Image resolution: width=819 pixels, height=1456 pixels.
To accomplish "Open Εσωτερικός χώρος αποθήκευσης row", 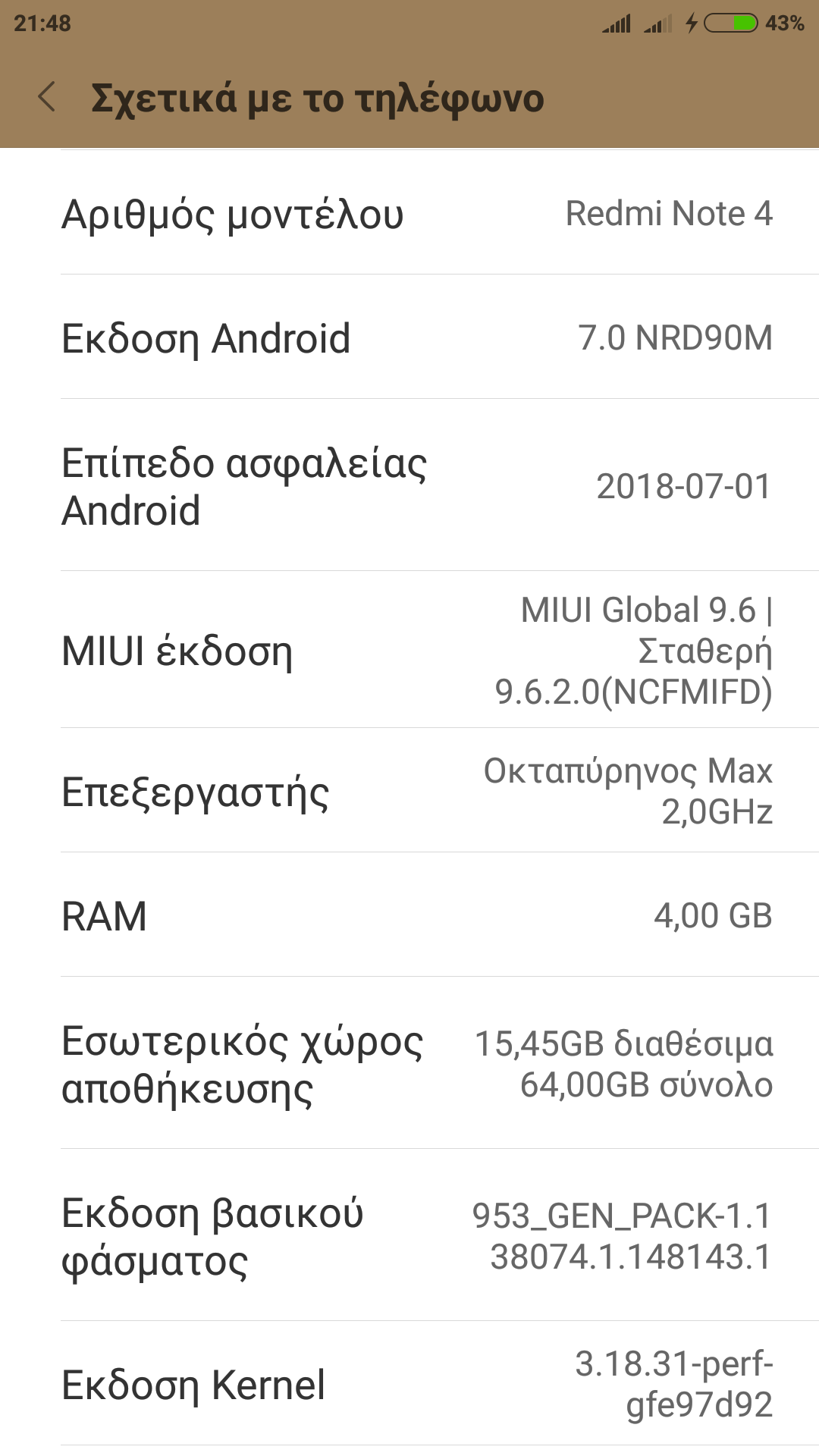I will (409, 1063).
